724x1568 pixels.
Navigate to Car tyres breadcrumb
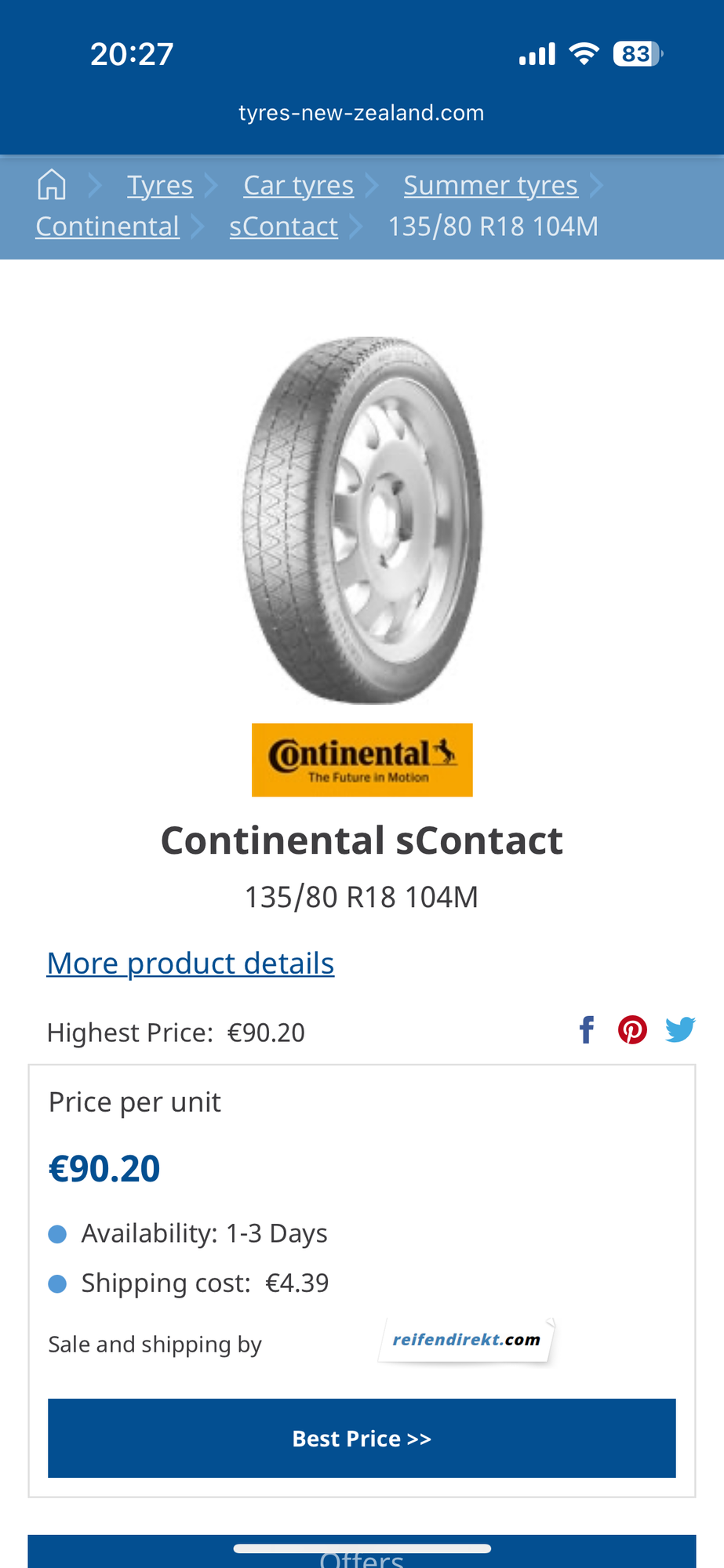click(x=298, y=186)
